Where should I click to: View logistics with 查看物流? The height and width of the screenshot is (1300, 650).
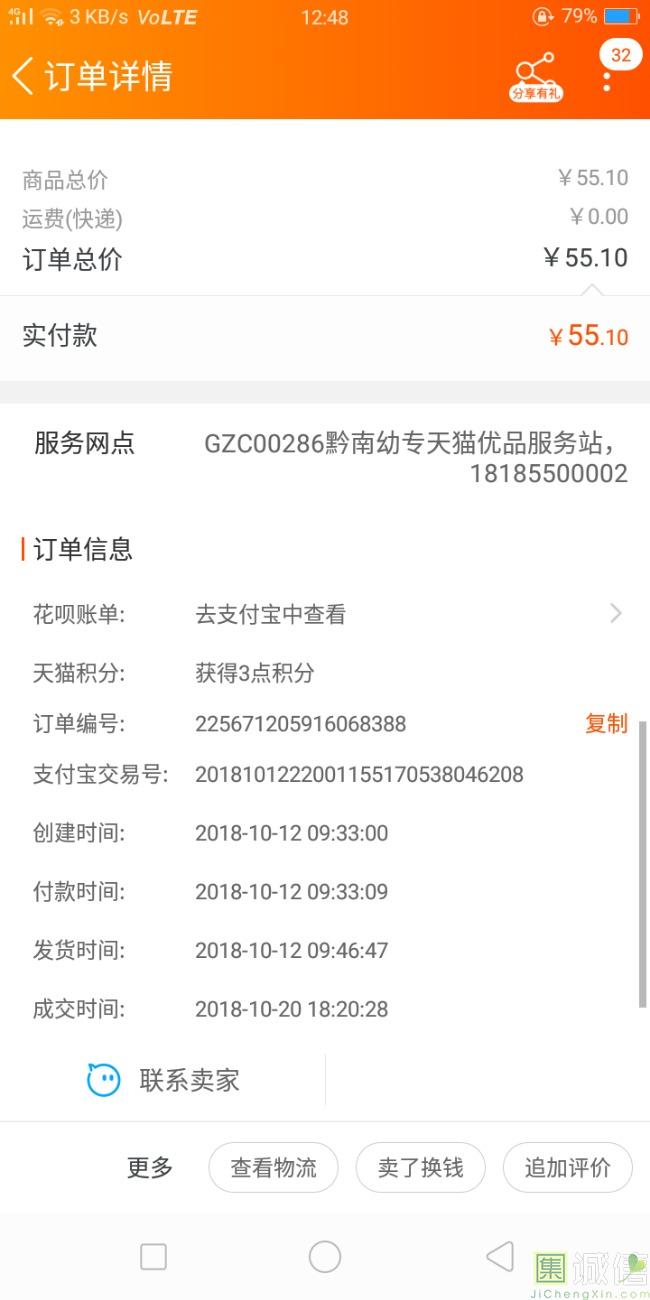point(273,1167)
